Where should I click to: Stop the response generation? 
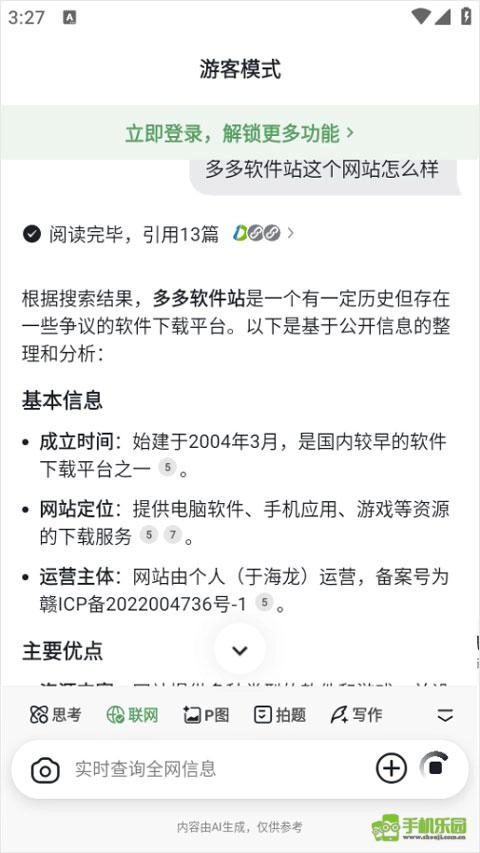tap(435, 768)
